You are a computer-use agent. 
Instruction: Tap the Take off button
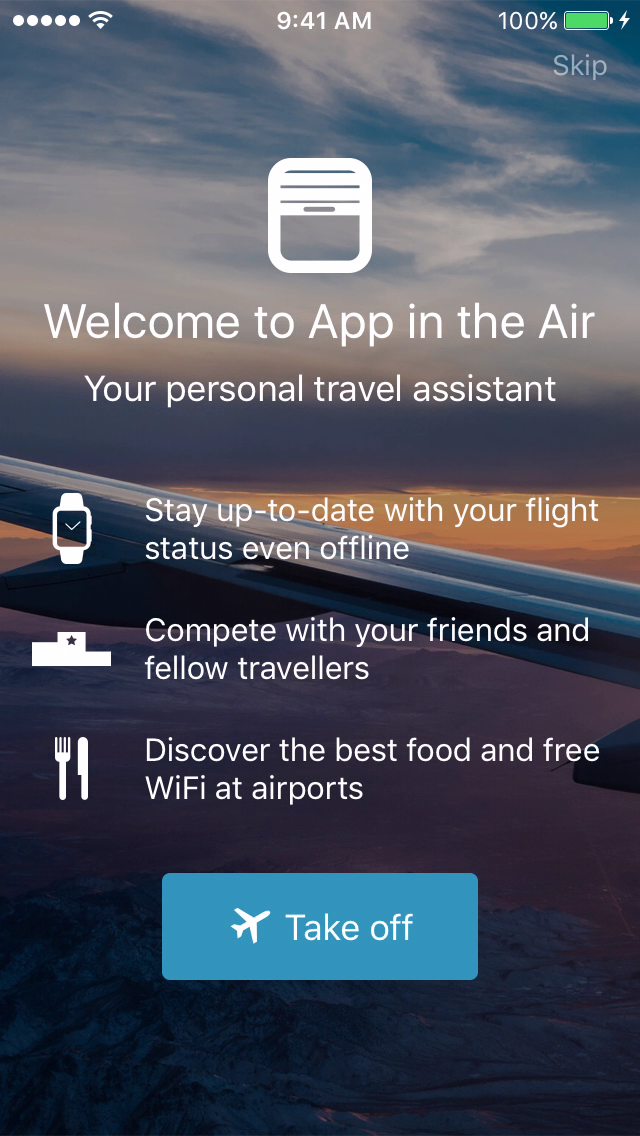pos(320,926)
